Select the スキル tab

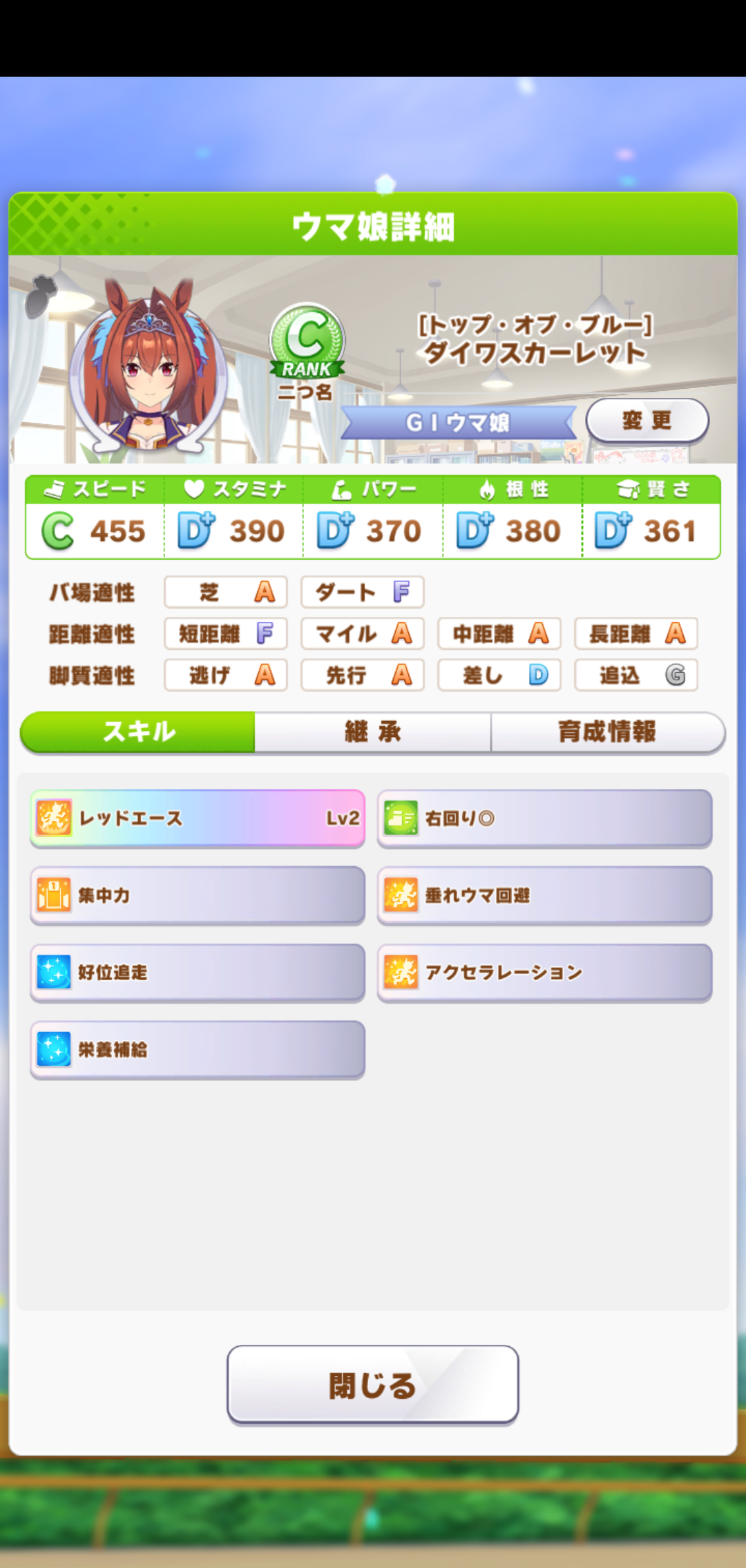pyautogui.click(x=138, y=732)
